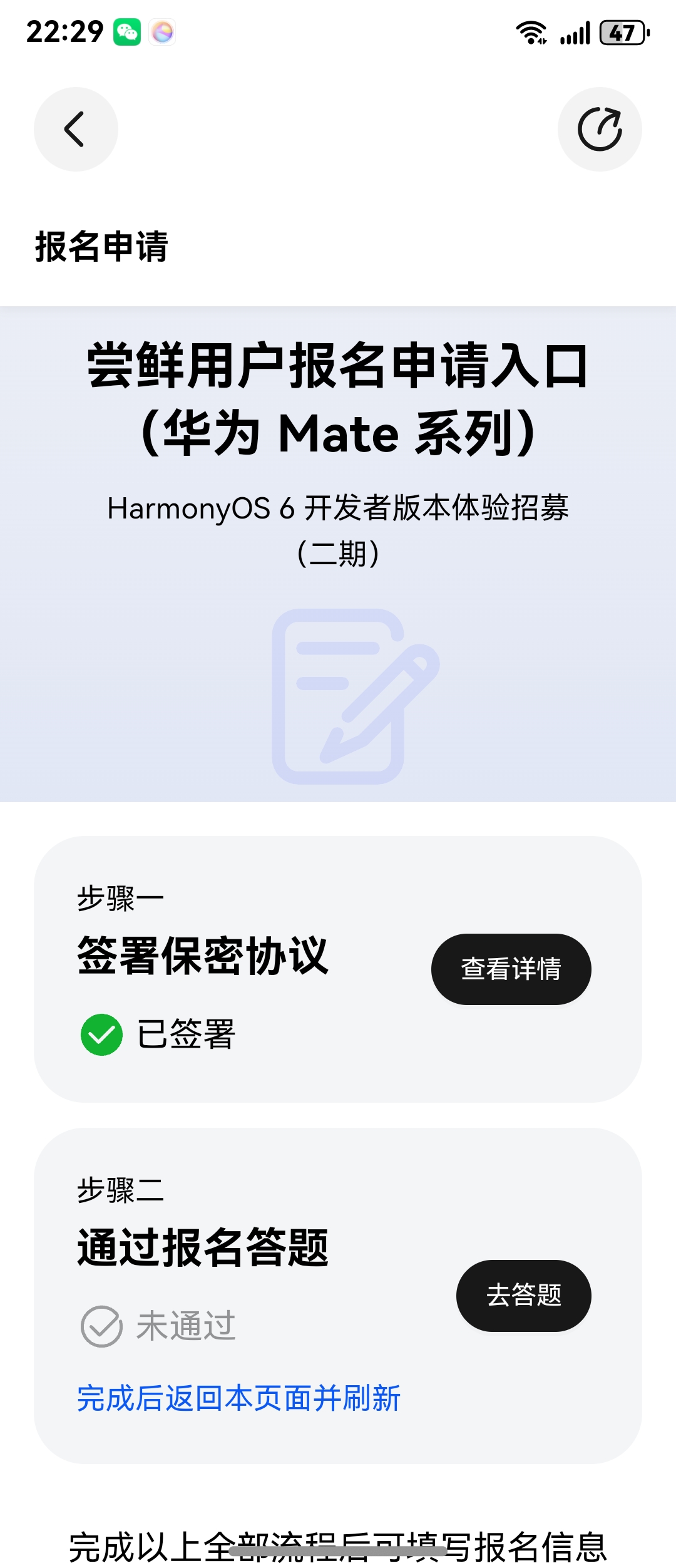Open 查看详情 for the confidentiality agreement
Viewport: 676px width, 1568px height.
(x=511, y=969)
